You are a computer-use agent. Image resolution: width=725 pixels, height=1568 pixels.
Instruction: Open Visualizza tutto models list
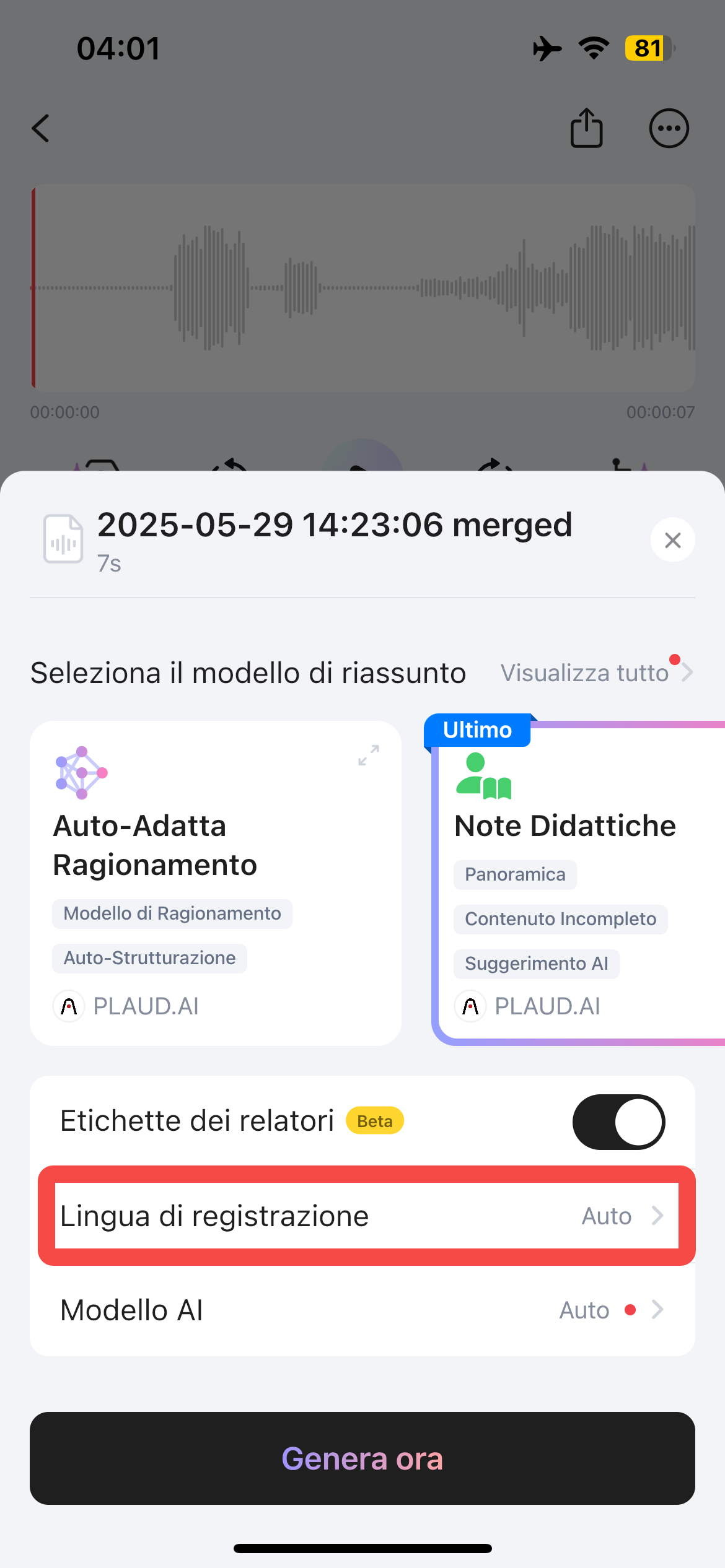pos(595,673)
